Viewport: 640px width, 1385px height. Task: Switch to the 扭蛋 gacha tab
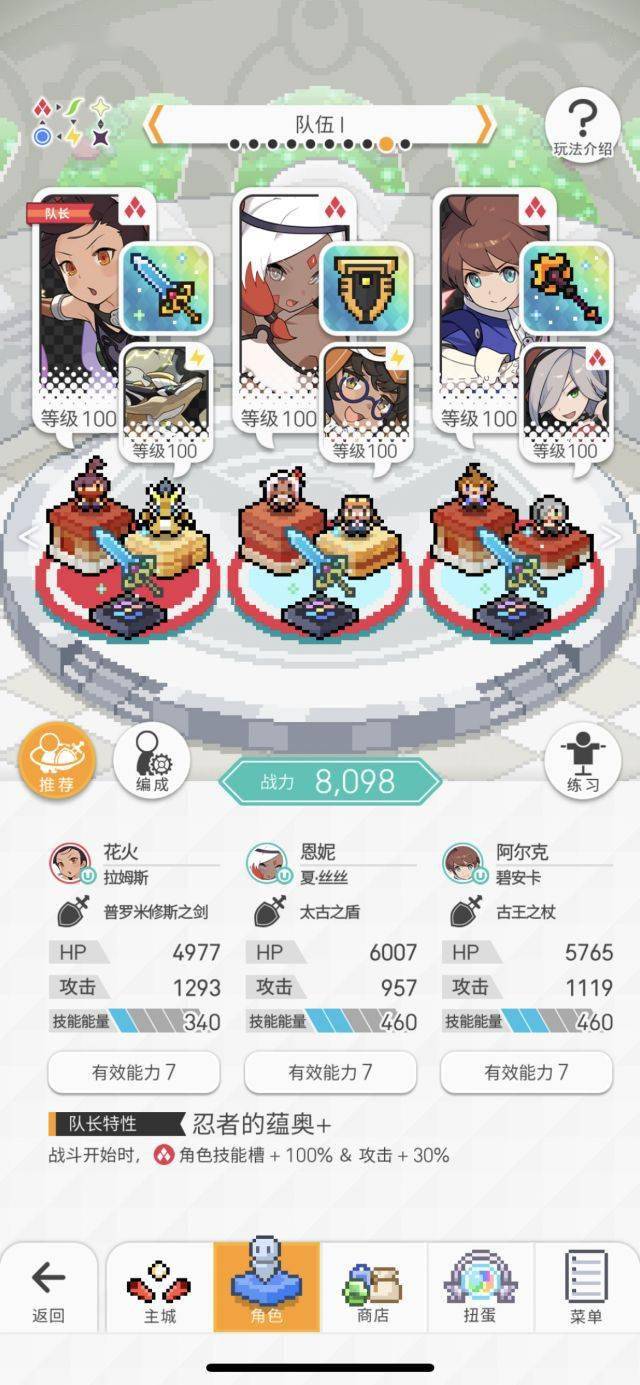tap(480, 1290)
